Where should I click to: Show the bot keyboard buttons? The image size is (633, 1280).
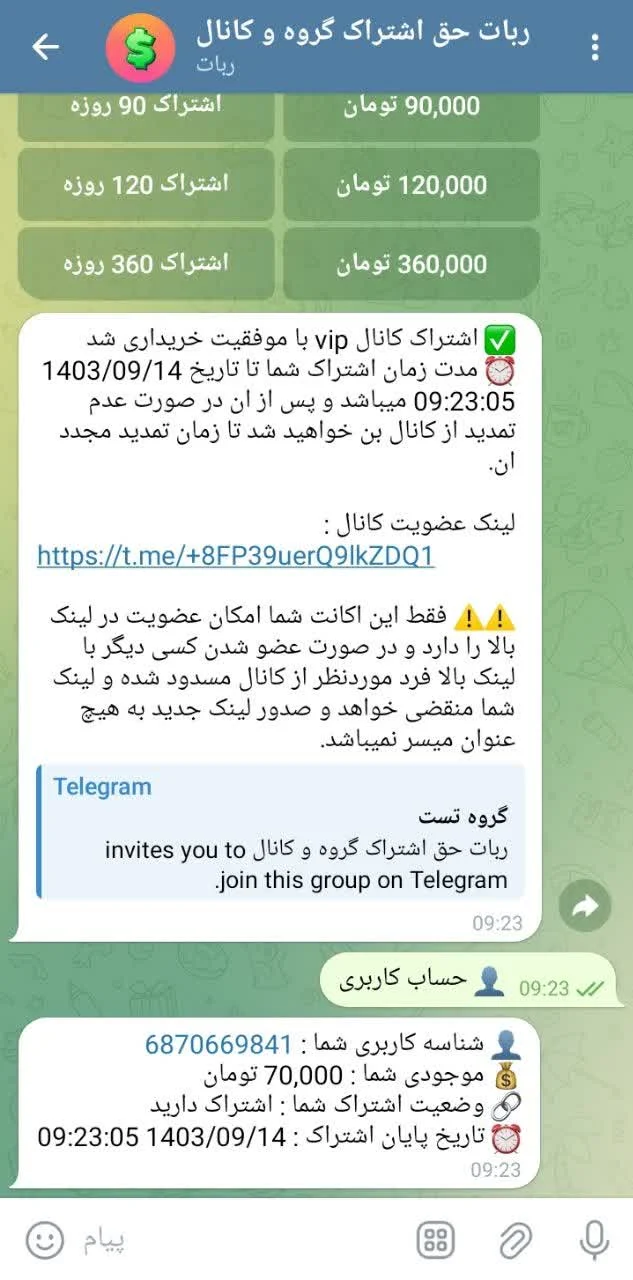click(x=435, y=1241)
